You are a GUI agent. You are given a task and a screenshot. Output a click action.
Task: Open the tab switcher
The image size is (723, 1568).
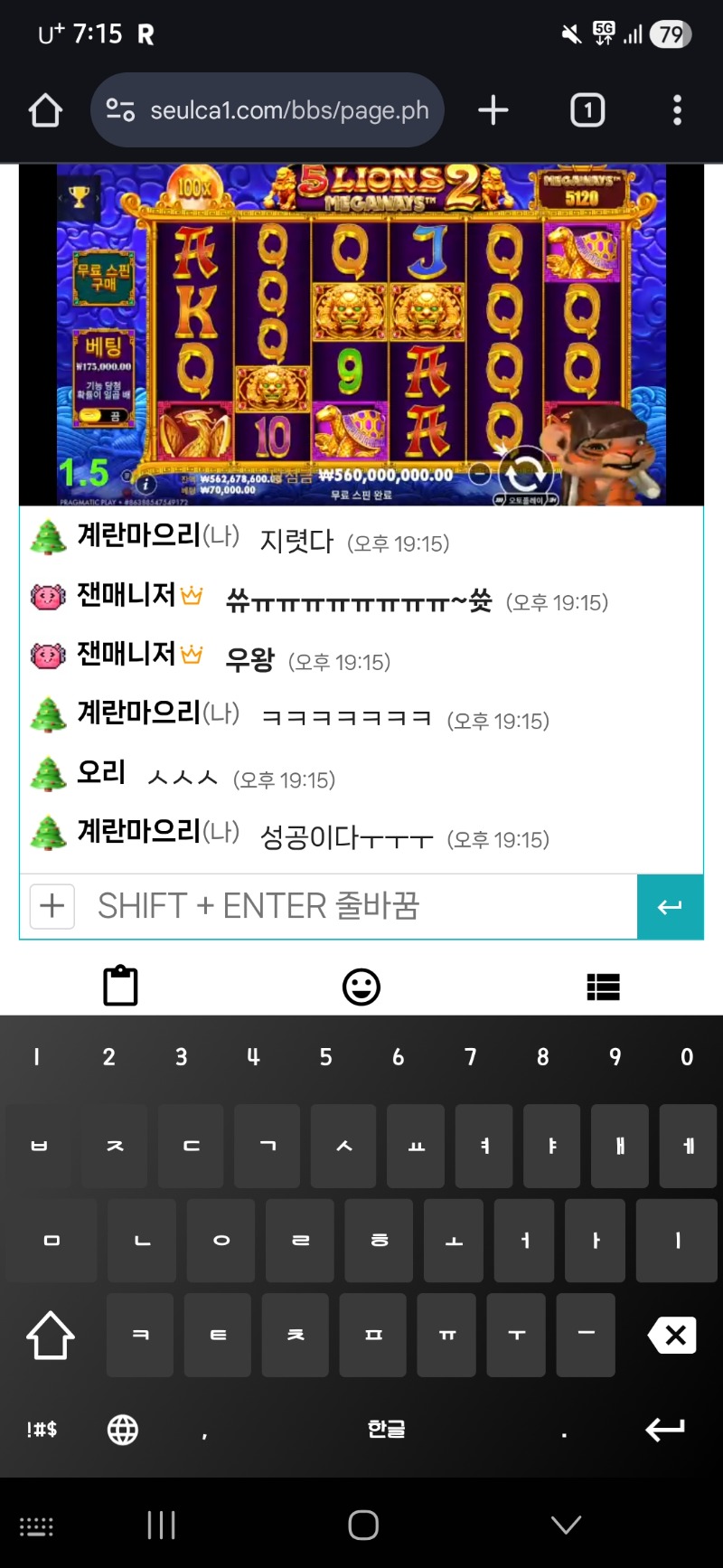pos(587,110)
